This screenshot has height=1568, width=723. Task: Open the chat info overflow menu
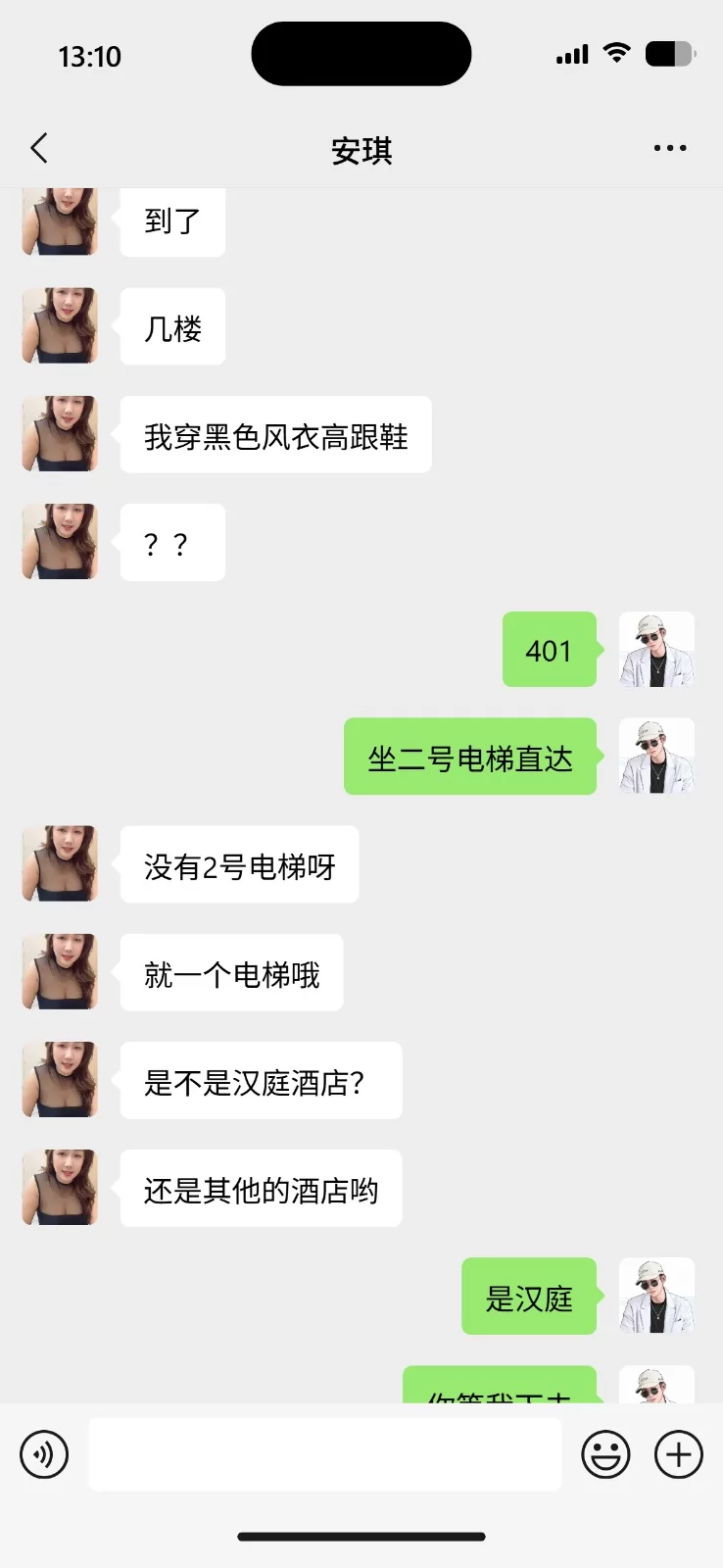coord(670,149)
